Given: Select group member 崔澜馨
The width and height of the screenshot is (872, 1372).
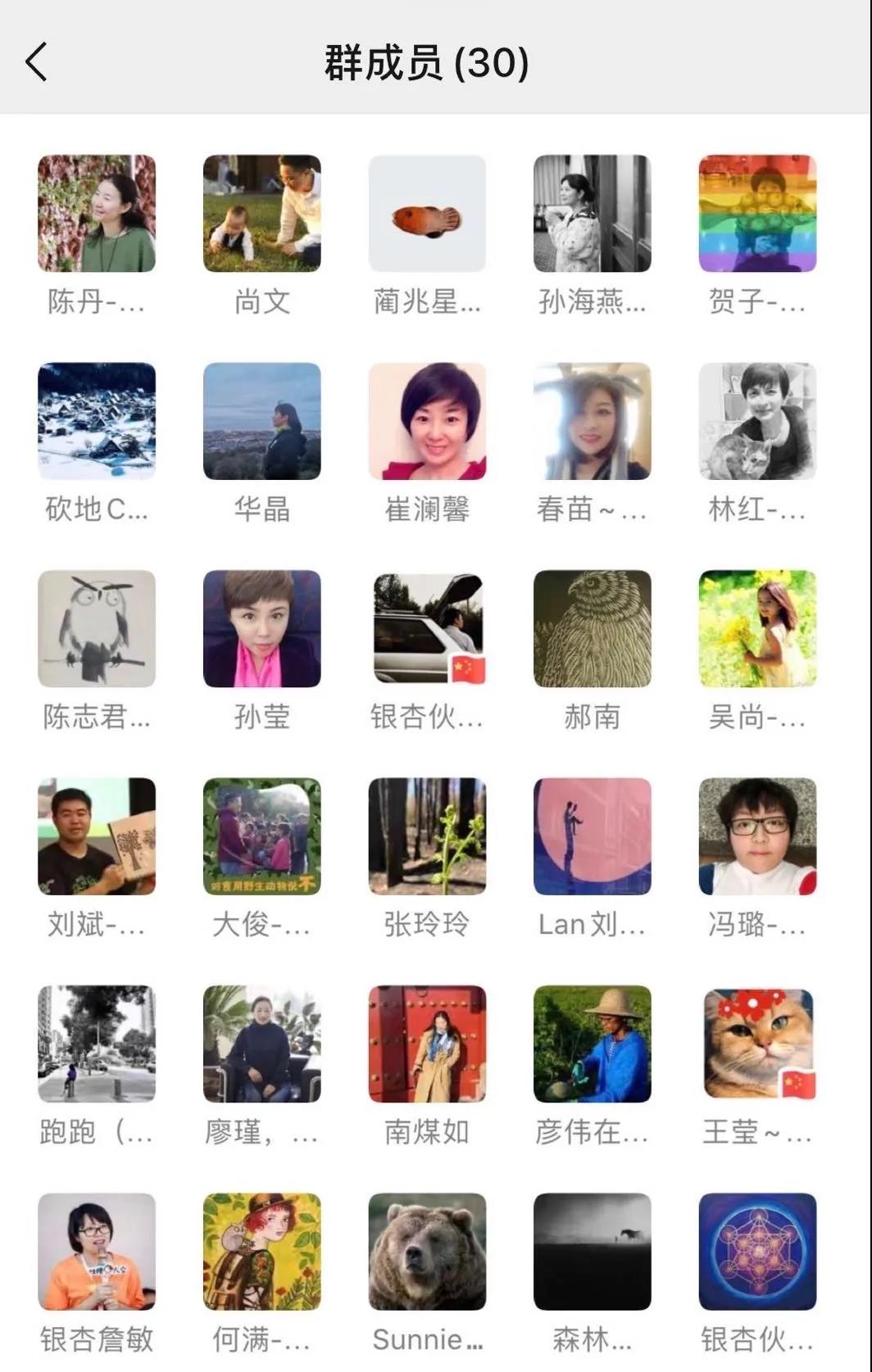Looking at the screenshot, I should tap(427, 421).
